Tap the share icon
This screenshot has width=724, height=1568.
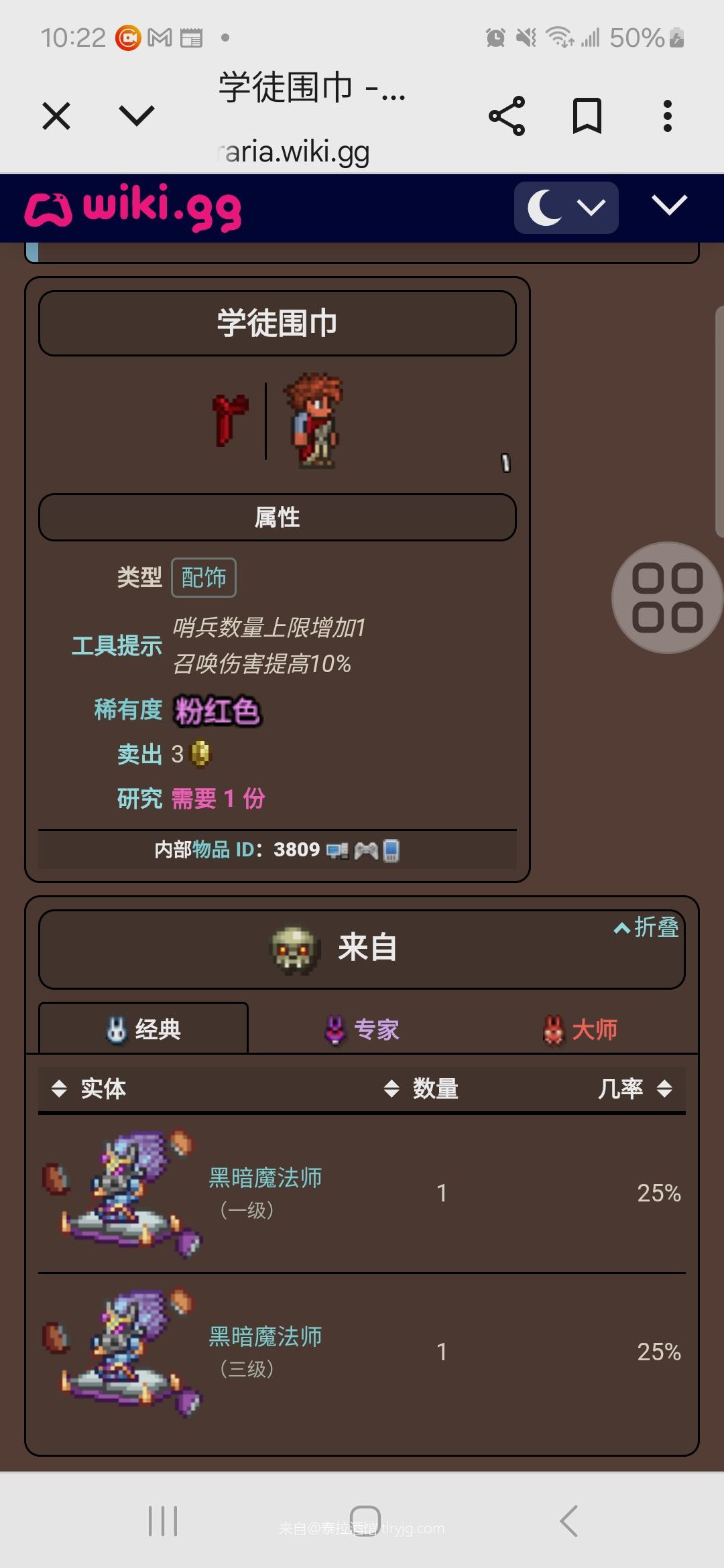pyautogui.click(x=508, y=115)
